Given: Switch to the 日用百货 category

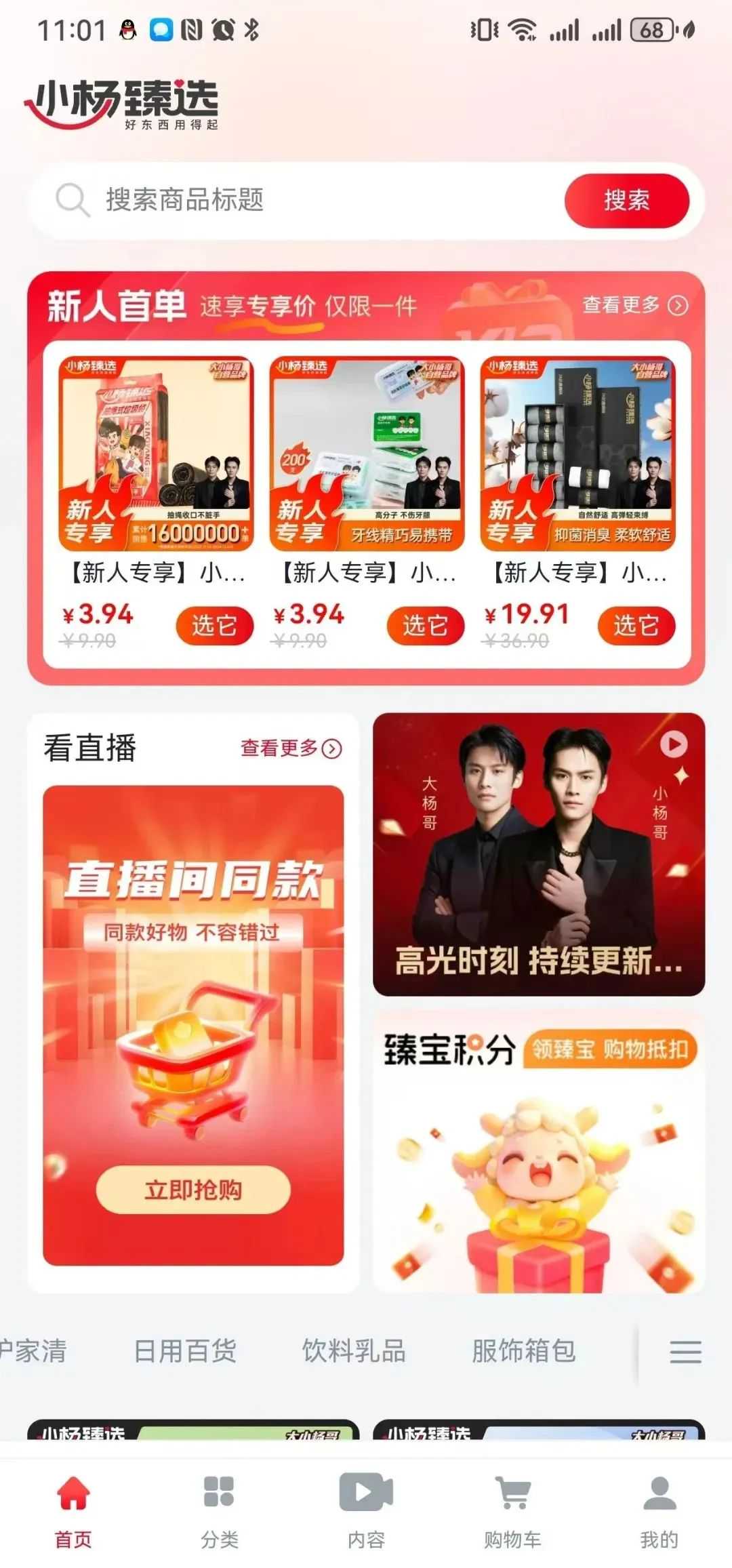Looking at the screenshot, I should (x=185, y=1351).
